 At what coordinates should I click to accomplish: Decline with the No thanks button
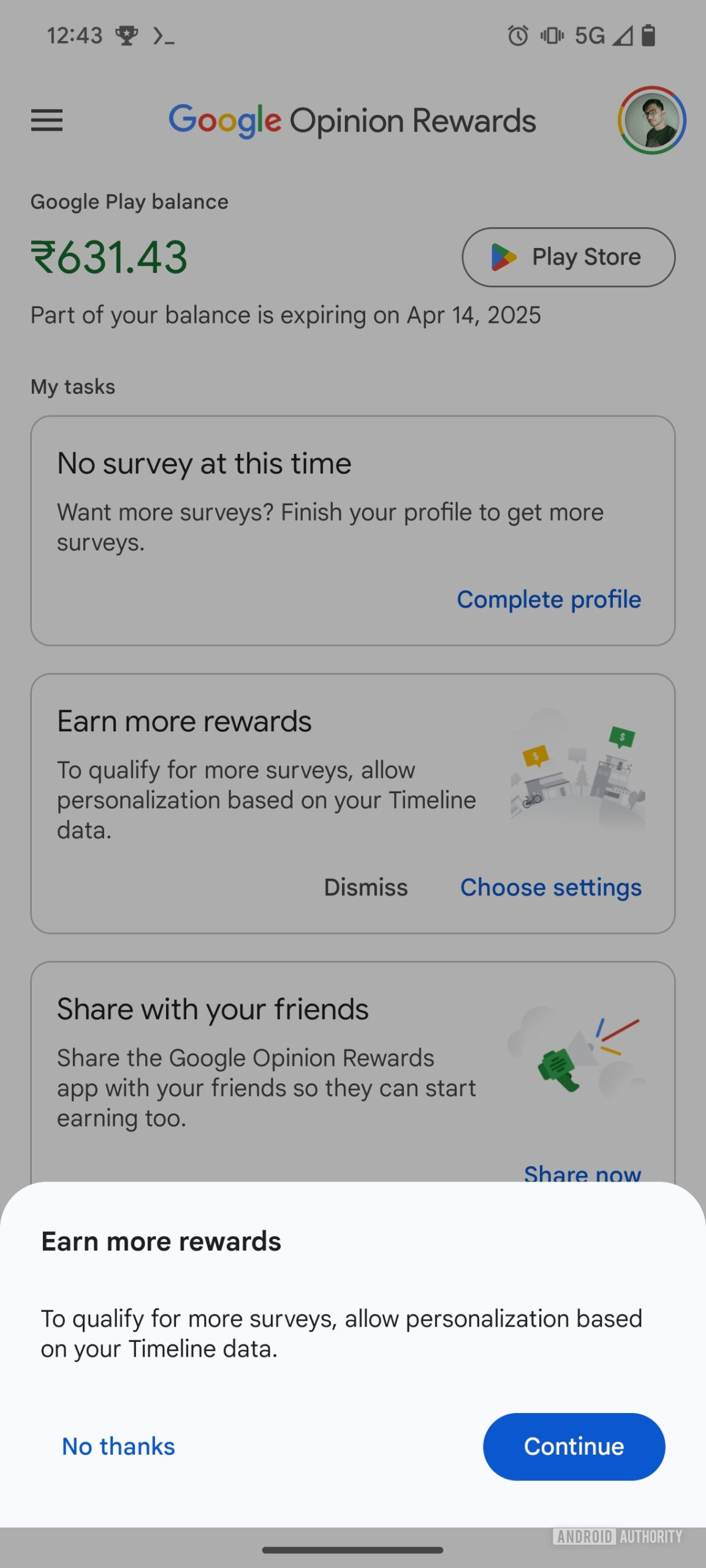pos(118,1447)
